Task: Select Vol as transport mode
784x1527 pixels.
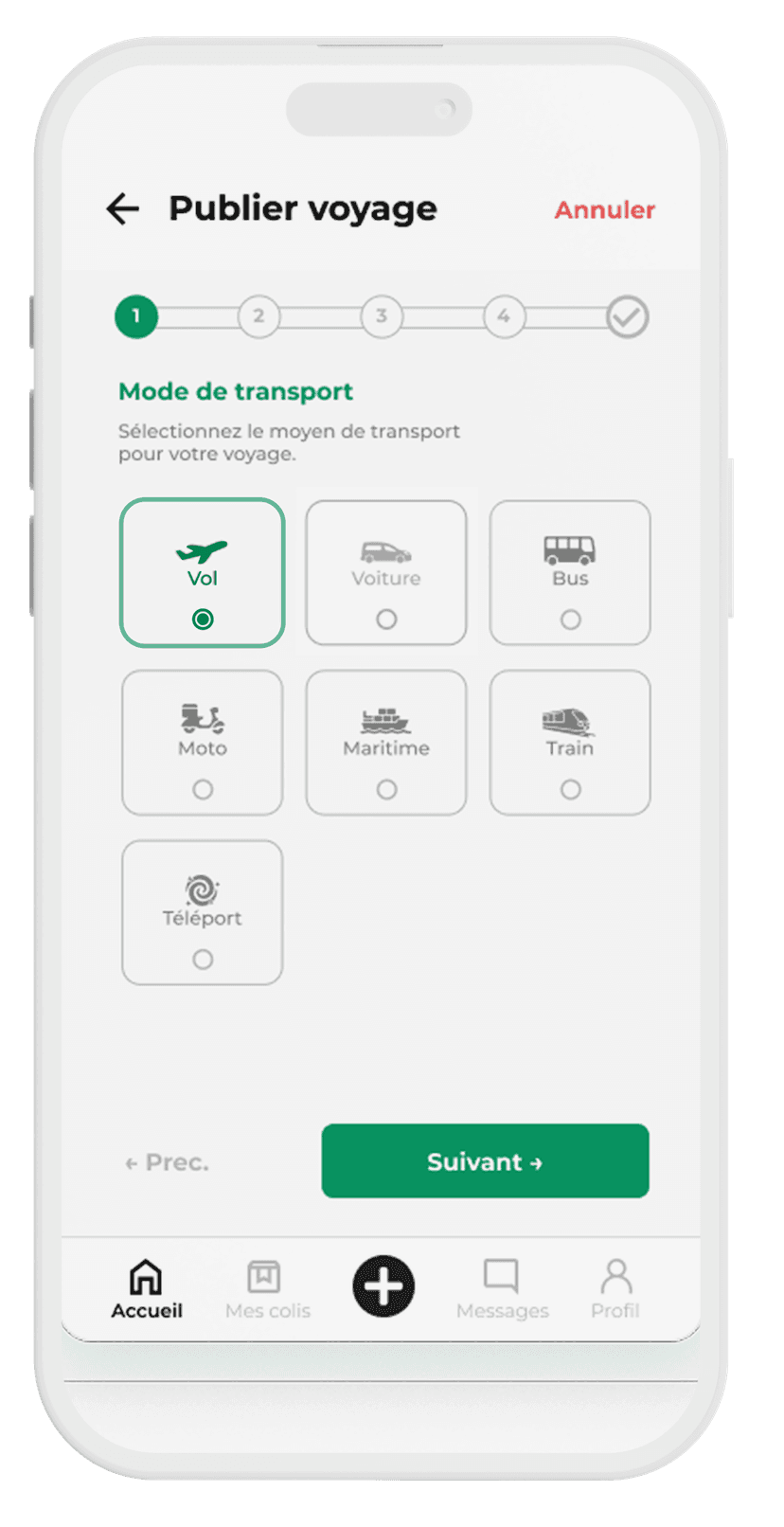Action: [x=203, y=573]
